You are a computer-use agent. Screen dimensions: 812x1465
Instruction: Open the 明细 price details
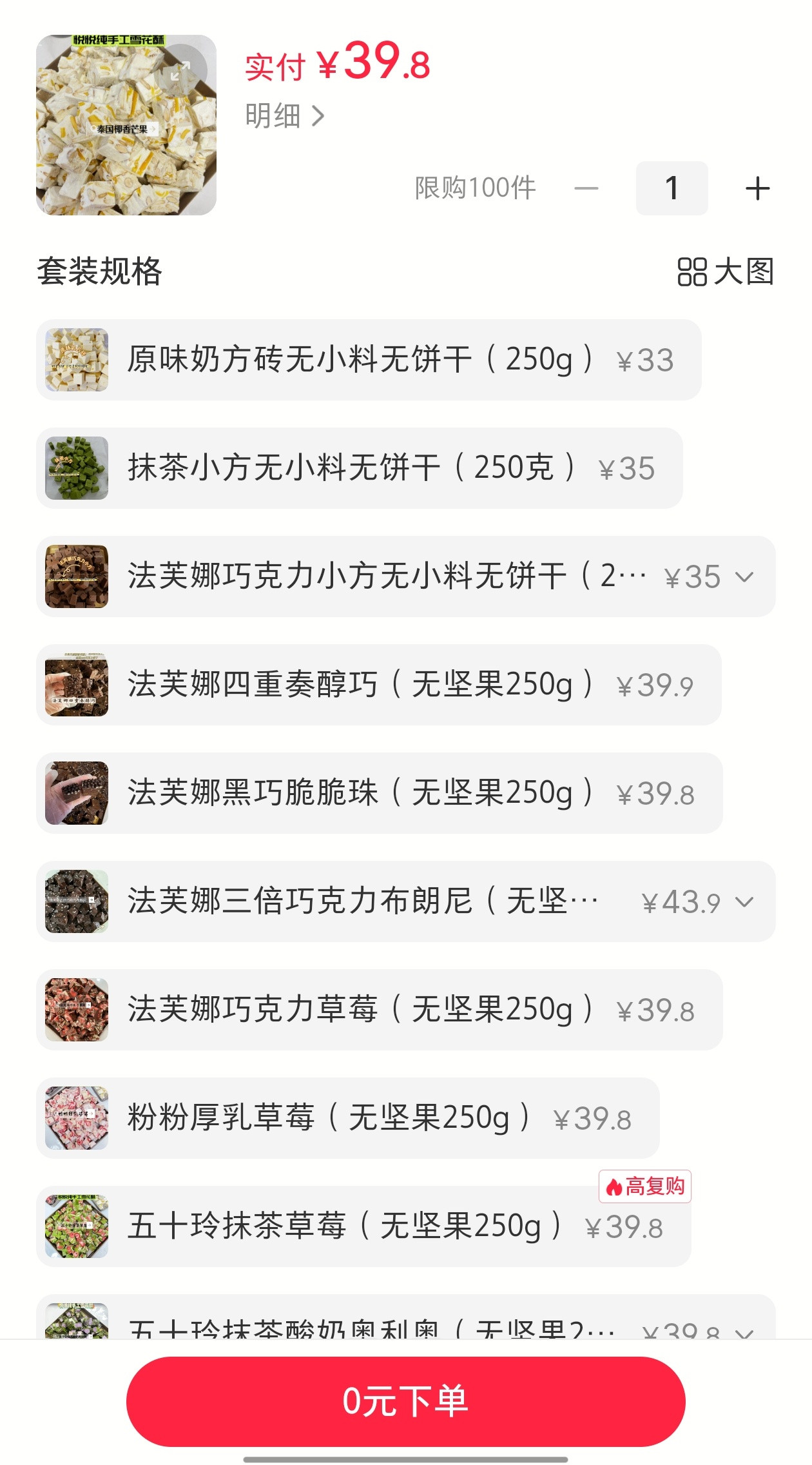tap(284, 116)
